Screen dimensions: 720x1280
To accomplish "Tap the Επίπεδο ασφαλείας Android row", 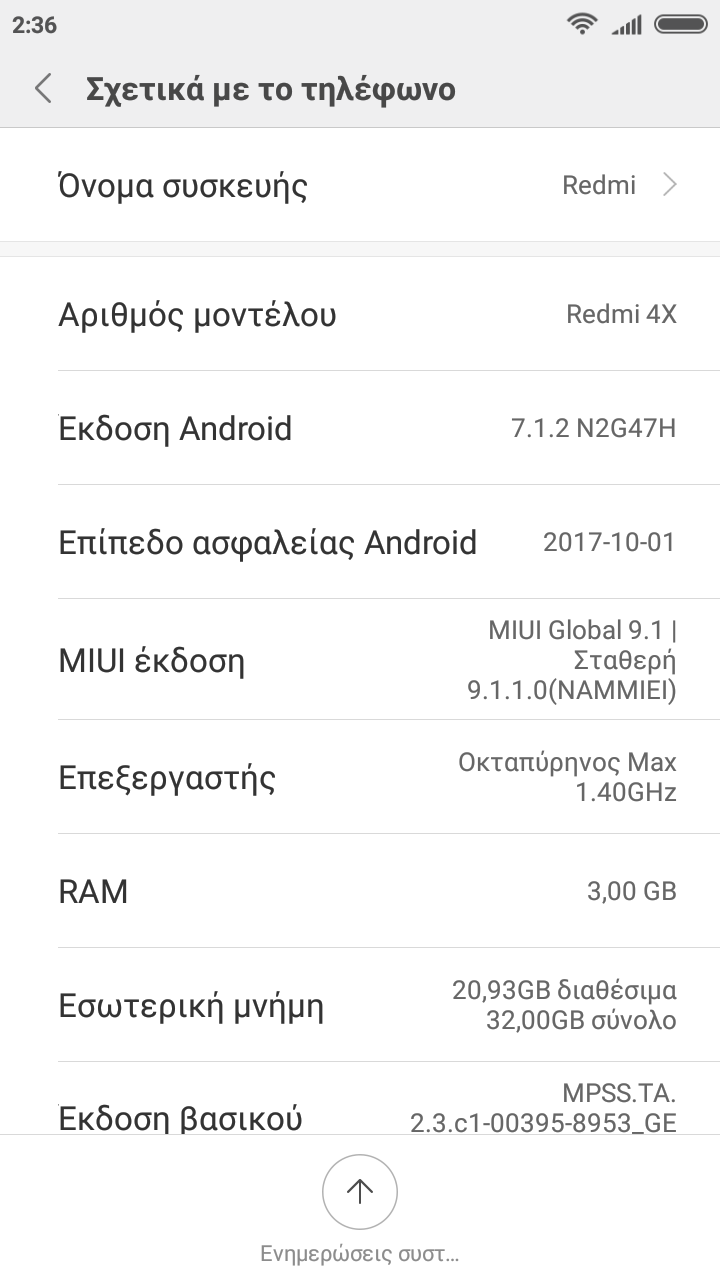I will 360,543.
